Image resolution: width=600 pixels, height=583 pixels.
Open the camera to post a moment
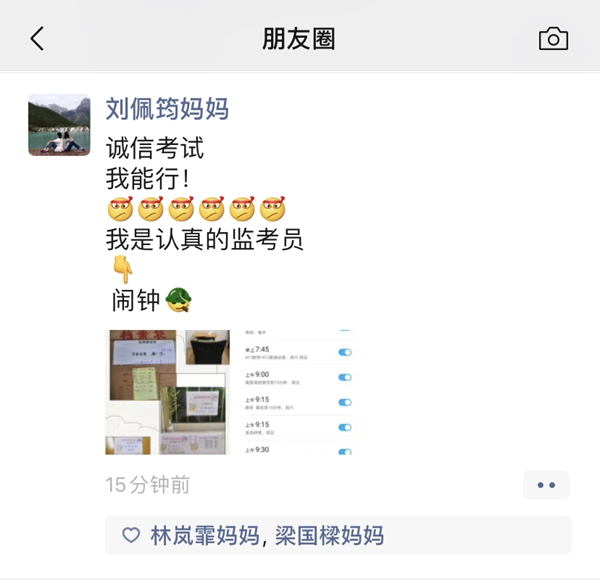pos(552,39)
